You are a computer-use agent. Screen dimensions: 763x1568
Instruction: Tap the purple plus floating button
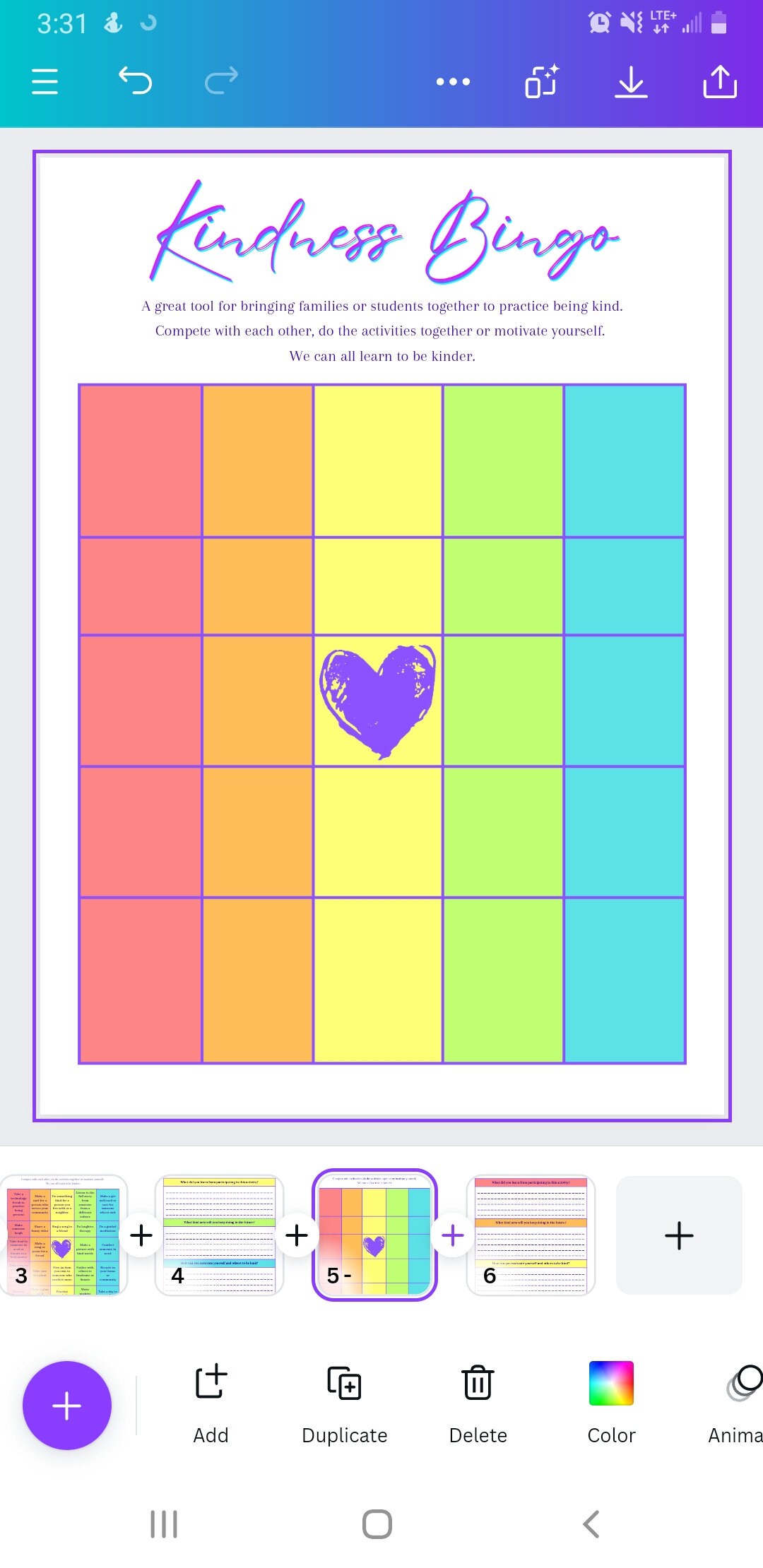[x=67, y=1406]
